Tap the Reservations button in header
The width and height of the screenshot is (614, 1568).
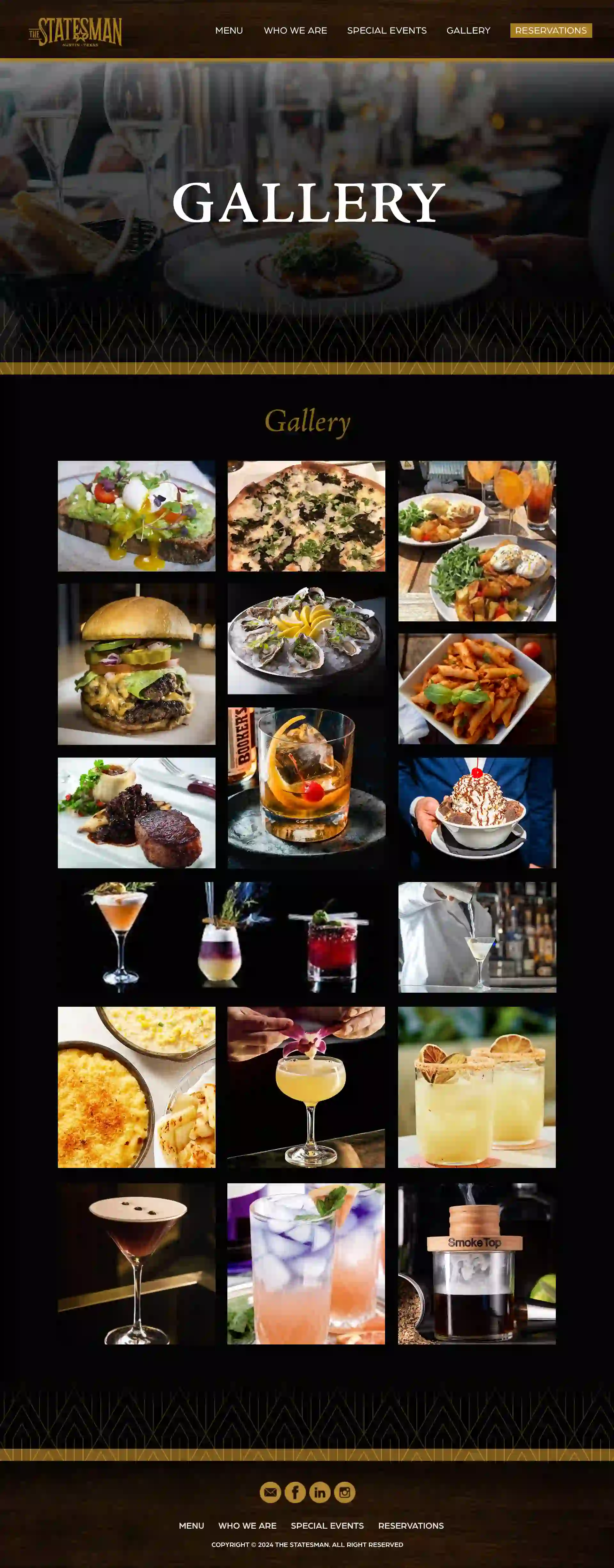(550, 30)
